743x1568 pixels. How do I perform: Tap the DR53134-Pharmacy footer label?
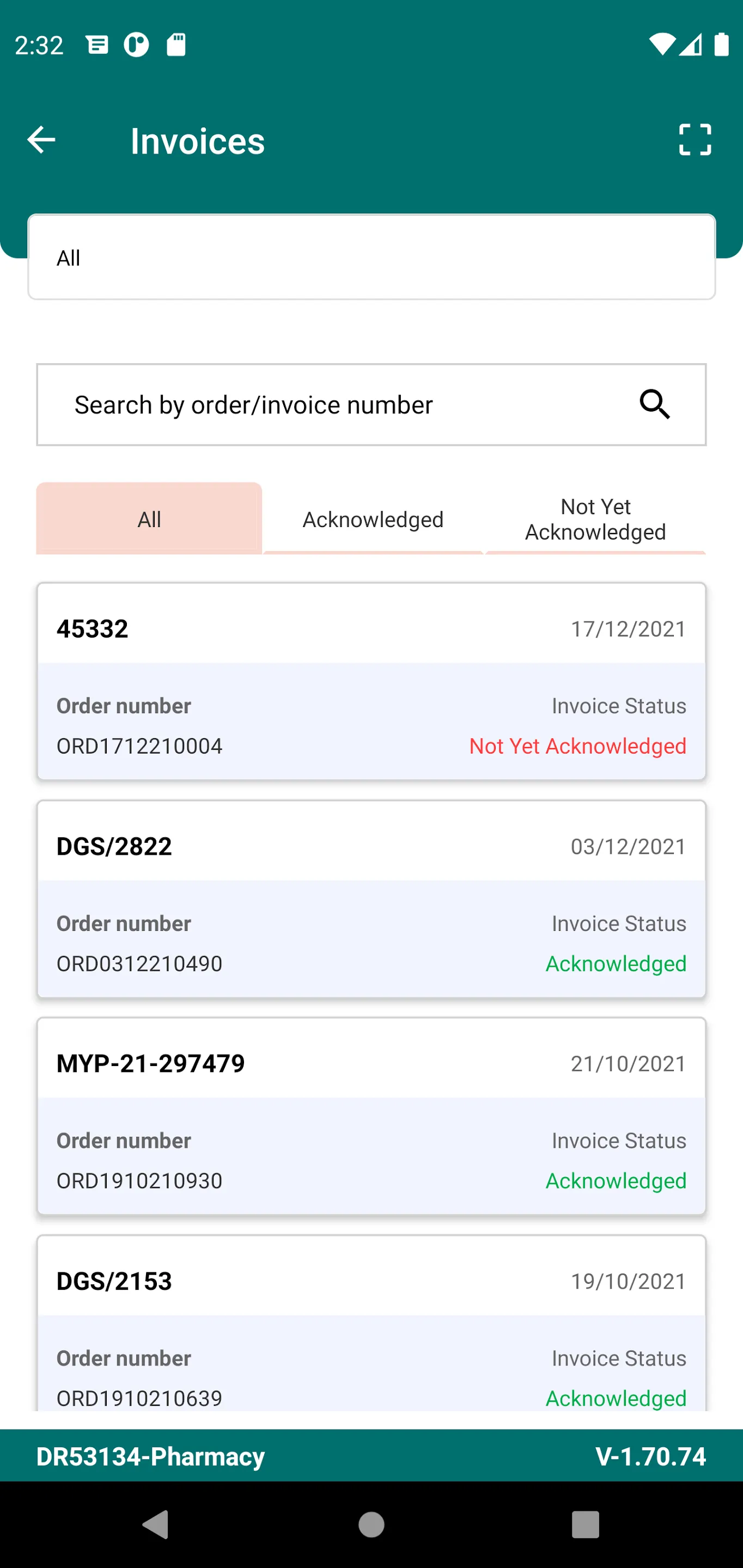coord(149,1456)
